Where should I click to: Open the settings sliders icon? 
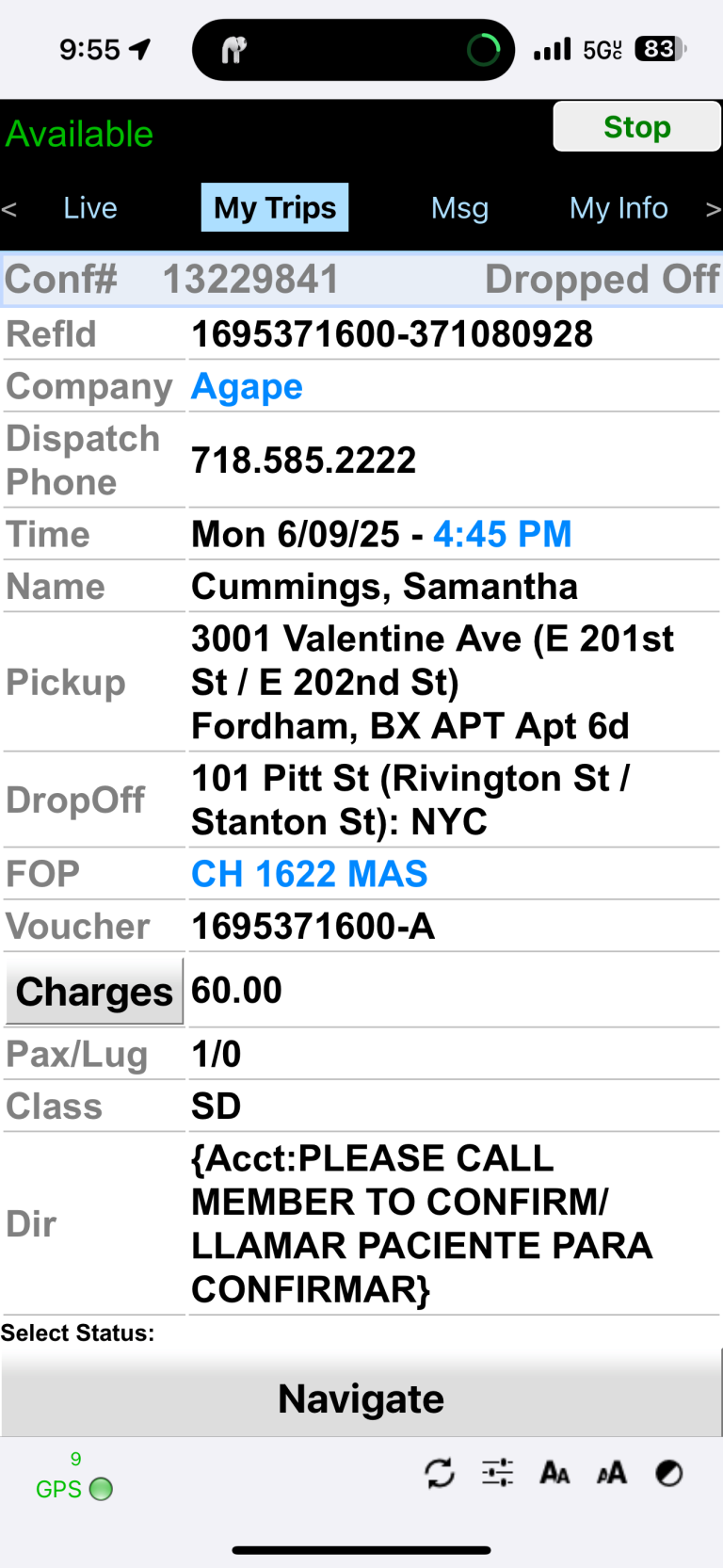[497, 1473]
